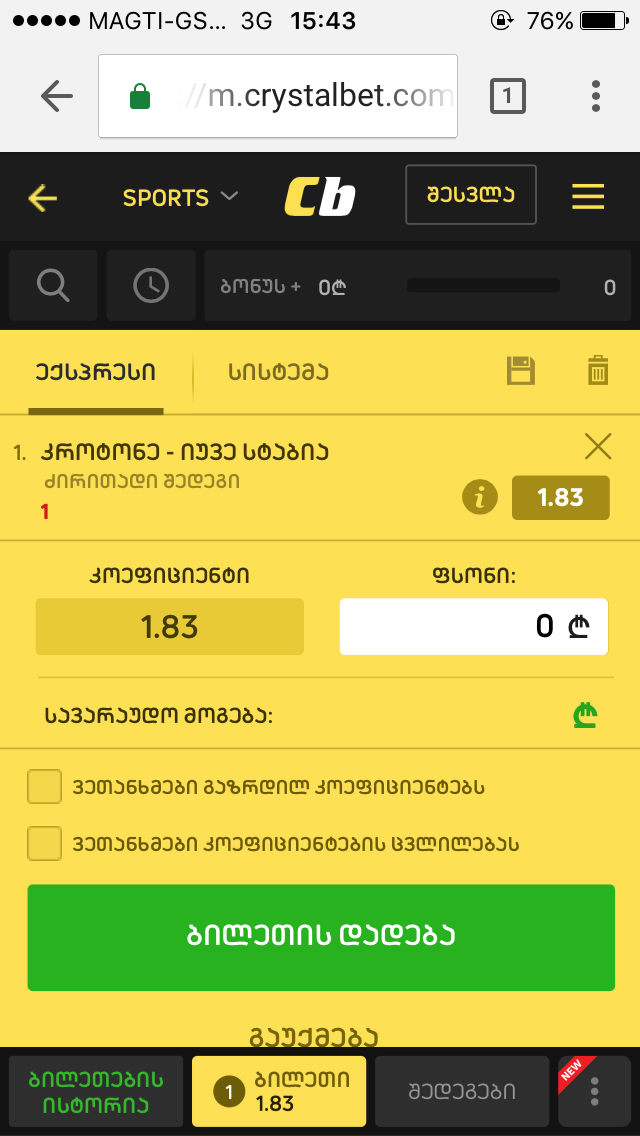This screenshot has height=1136, width=640.
Task: Remove კროტონე - იუვე სტაბია bet
Action: click(598, 446)
